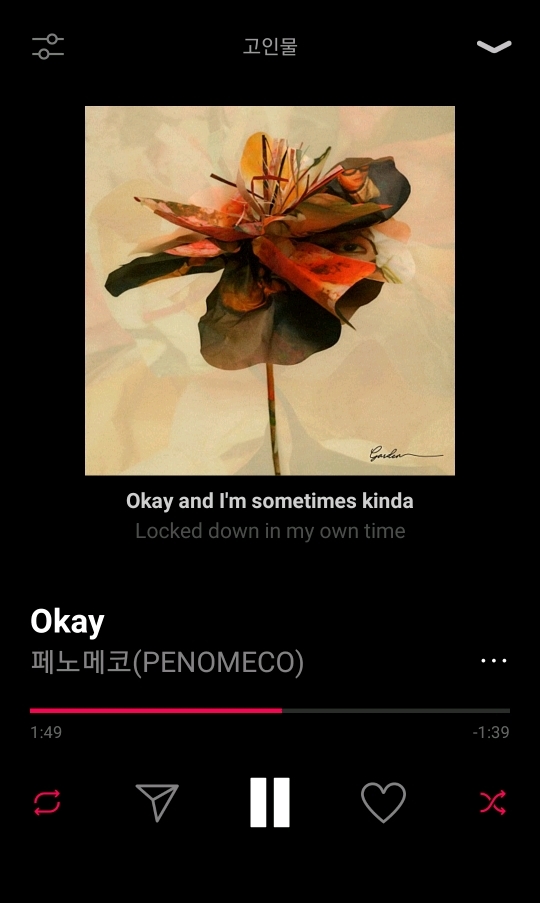The height and width of the screenshot is (903, 540).
Task: Open full lyrics from the lyric lines
Action: [270, 515]
